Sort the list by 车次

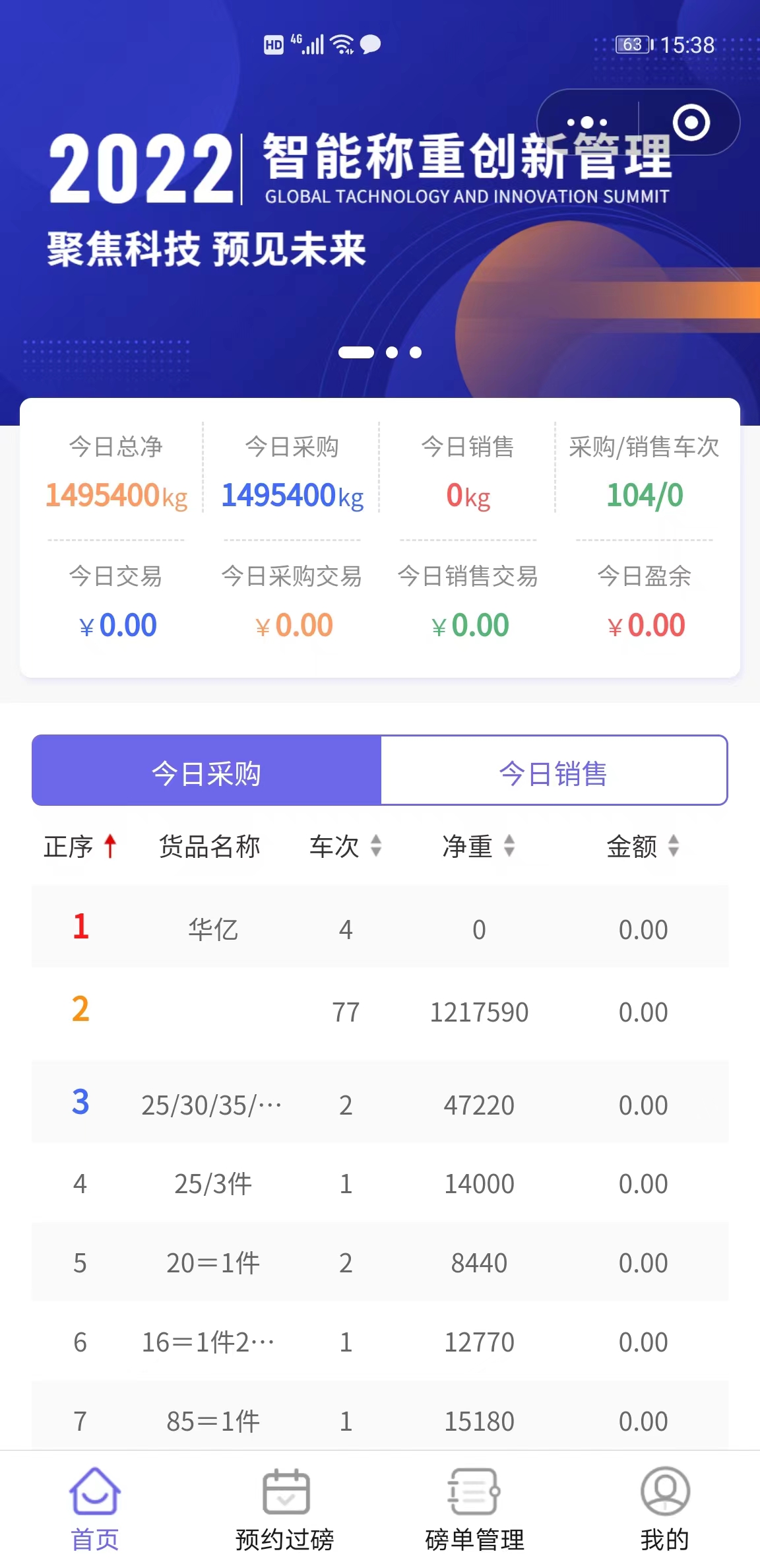click(346, 846)
